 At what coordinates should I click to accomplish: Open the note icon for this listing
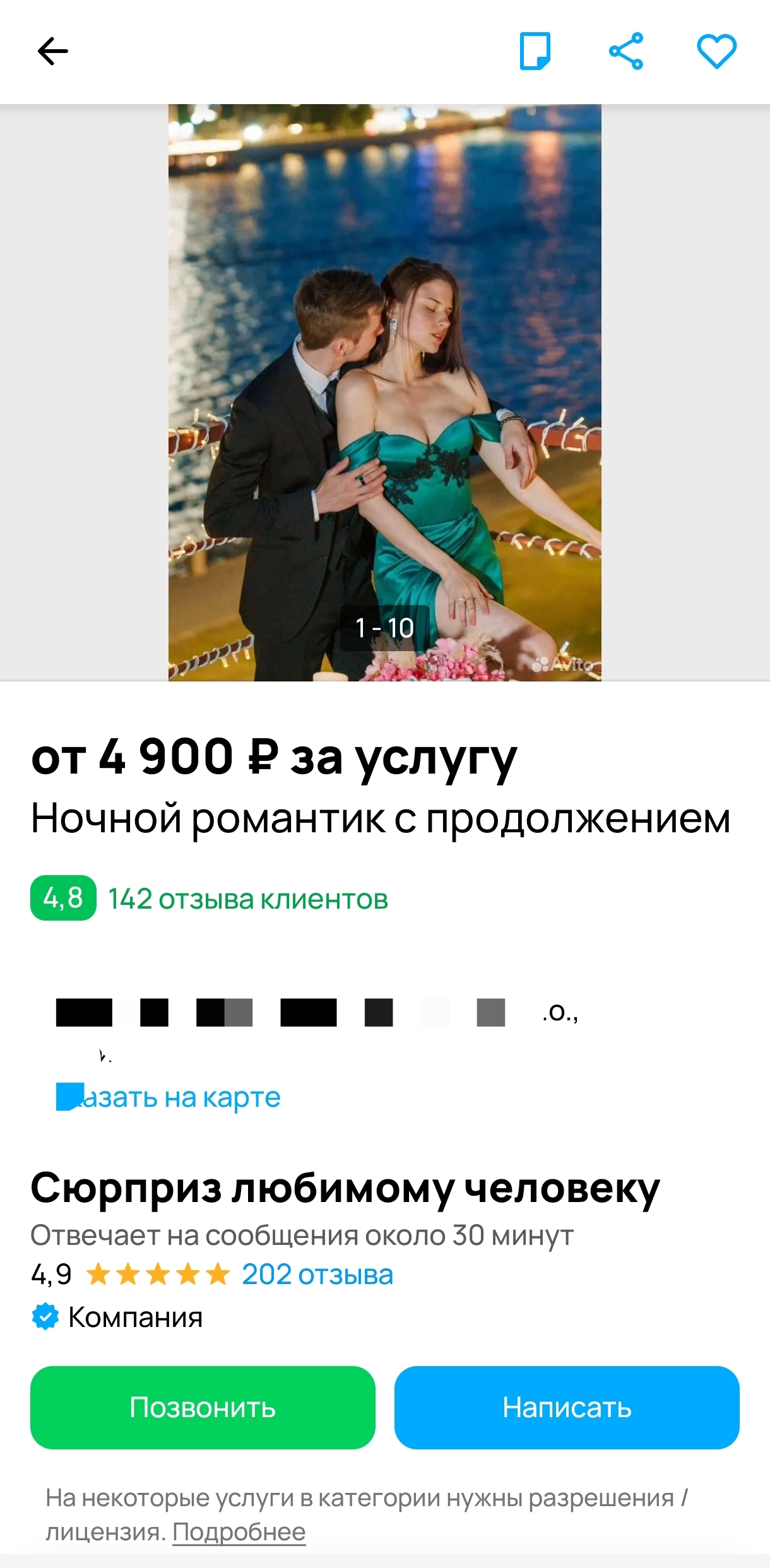pos(535,51)
